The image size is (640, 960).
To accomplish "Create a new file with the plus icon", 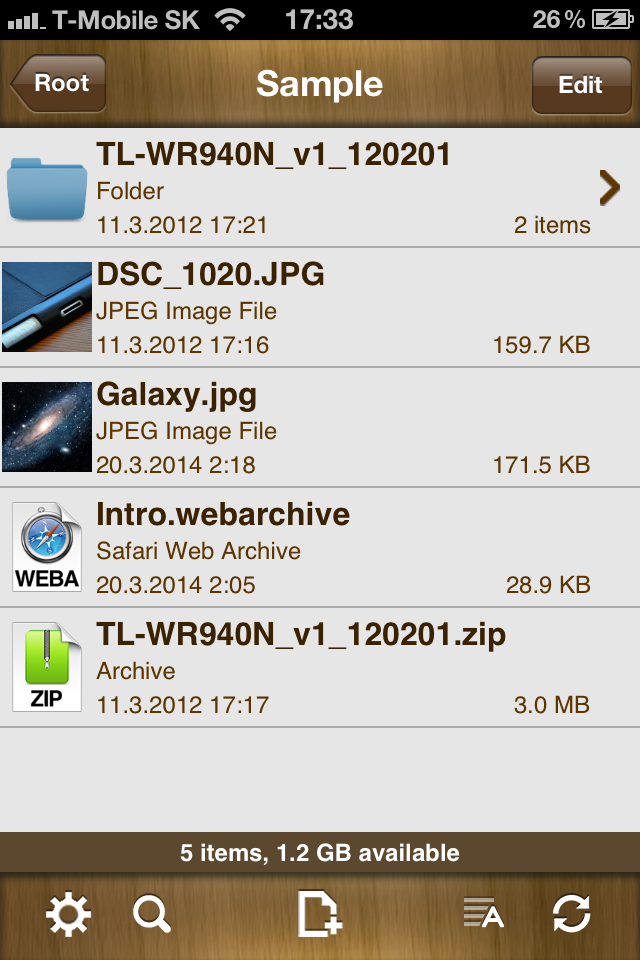I will point(320,913).
